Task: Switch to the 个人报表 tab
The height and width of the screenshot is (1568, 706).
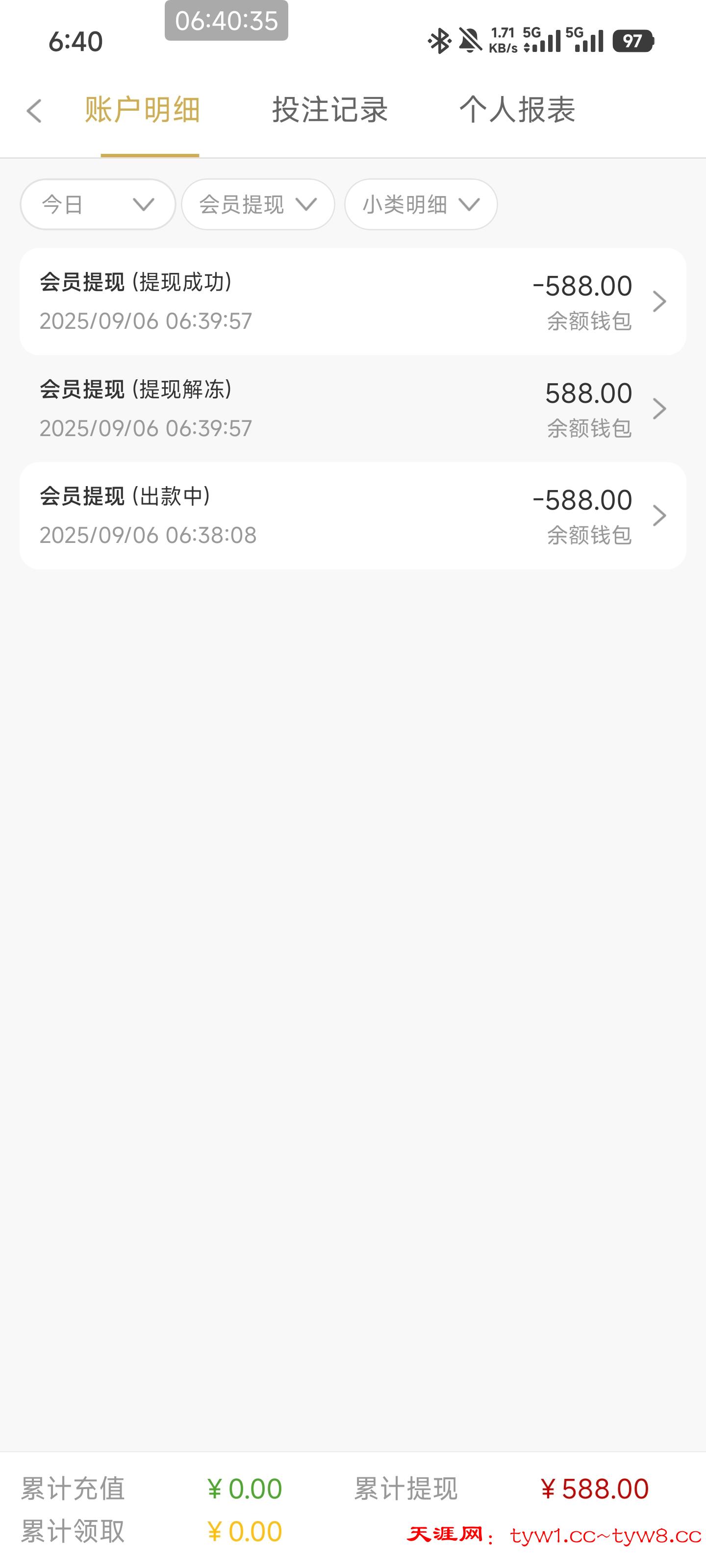Action: (517, 110)
